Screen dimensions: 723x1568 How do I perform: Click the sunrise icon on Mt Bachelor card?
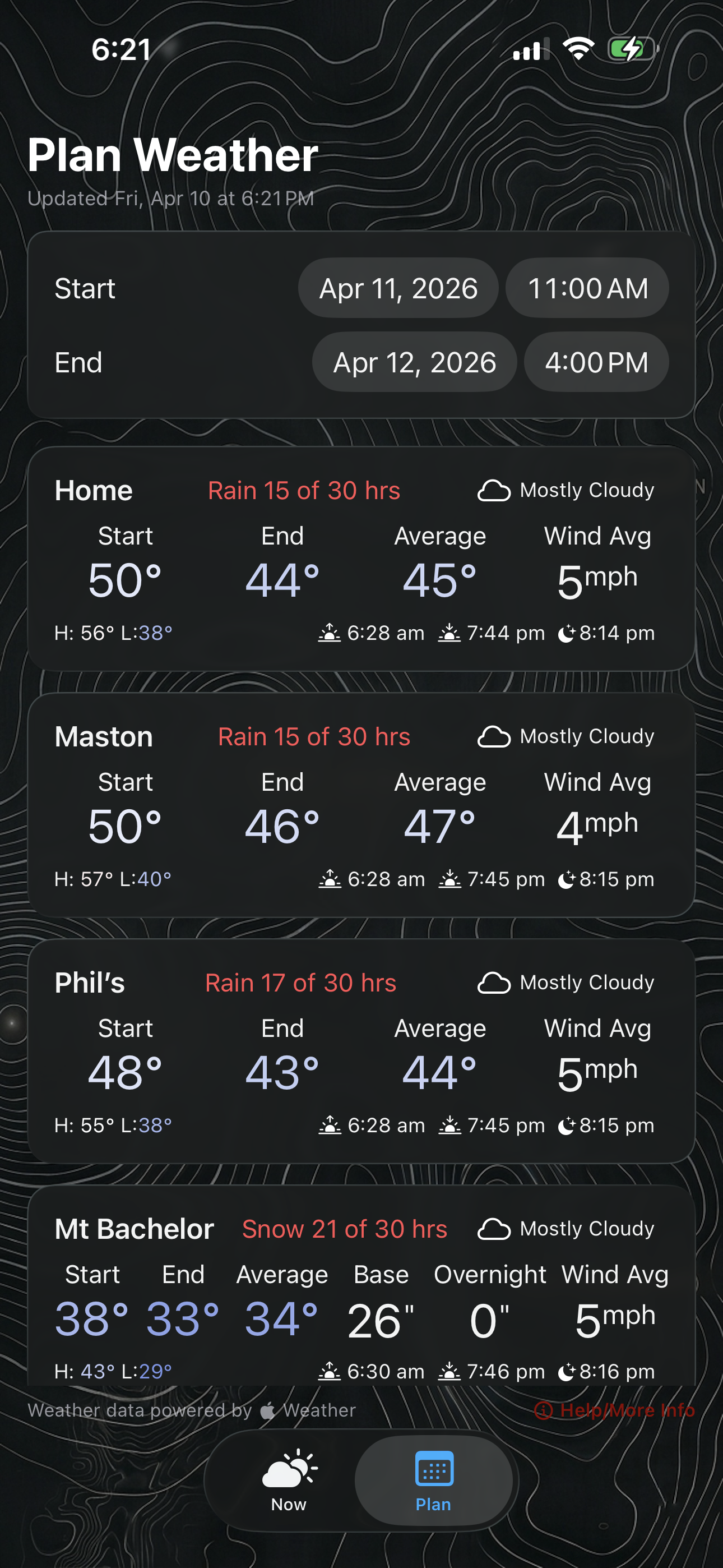pos(329,1371)
